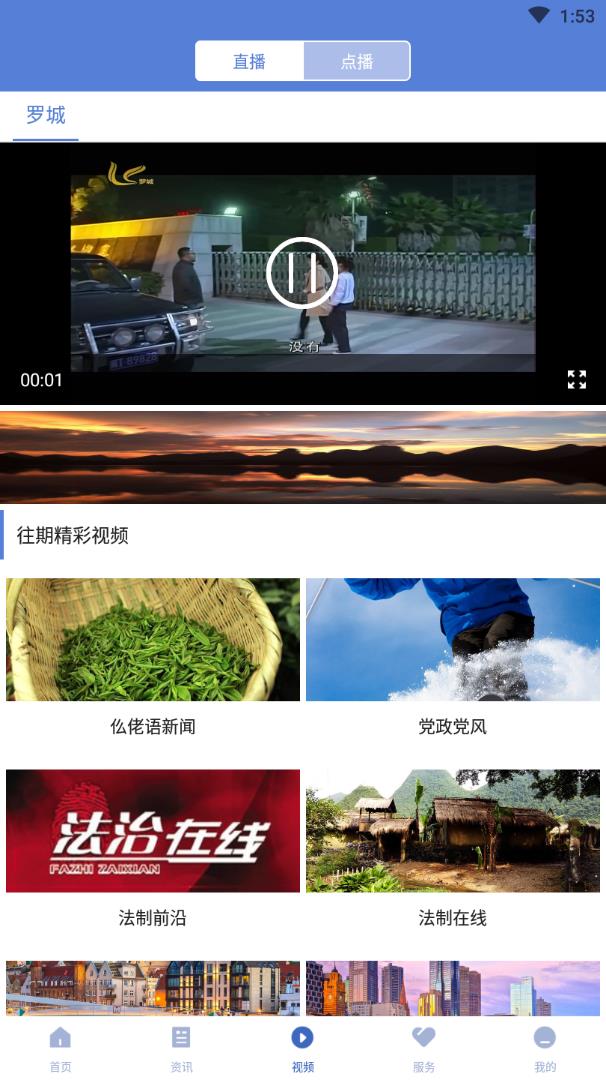Open the 视频 tab

(x=302, y=1047)
